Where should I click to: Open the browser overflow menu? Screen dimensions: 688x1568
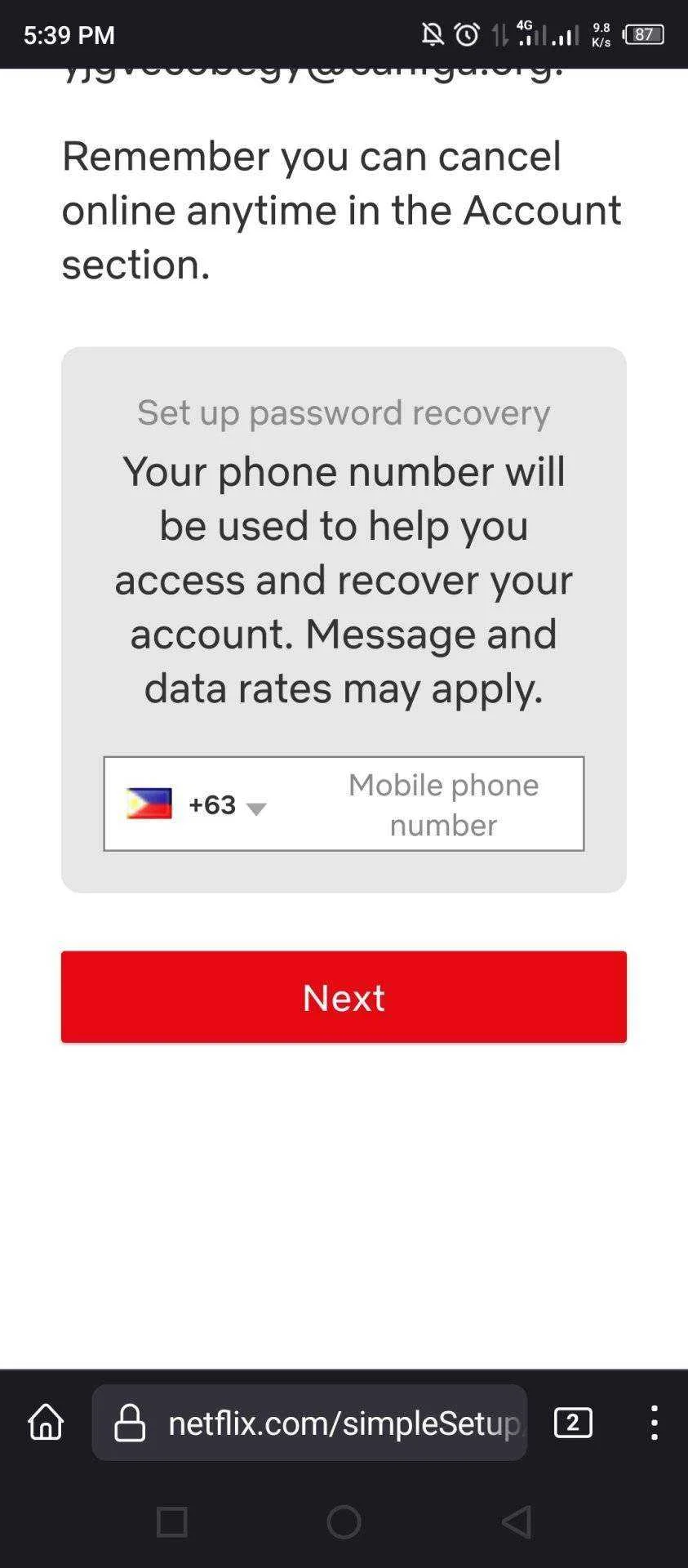click(654, 1422)
